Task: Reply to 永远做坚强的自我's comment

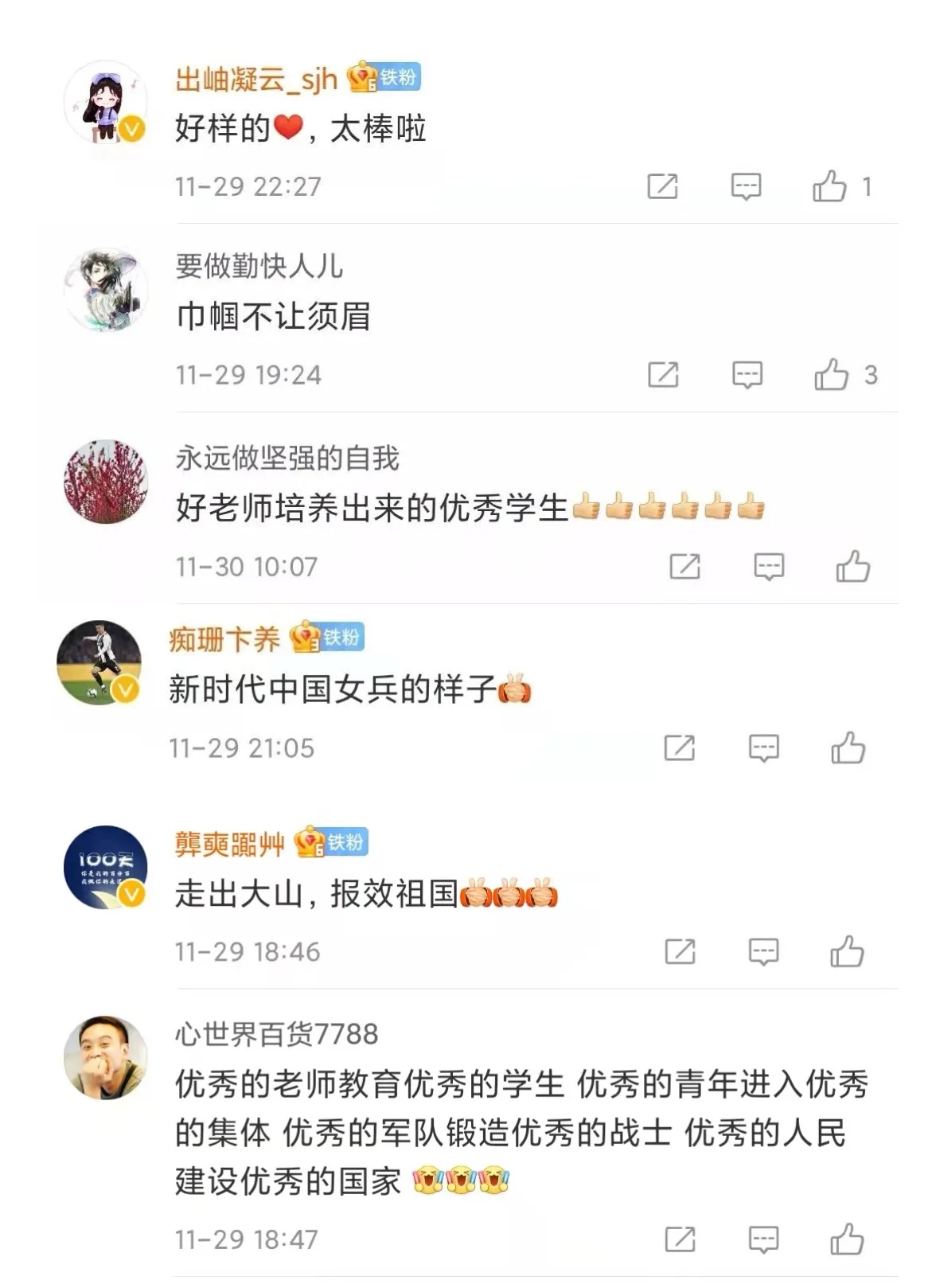Action: 769,567
